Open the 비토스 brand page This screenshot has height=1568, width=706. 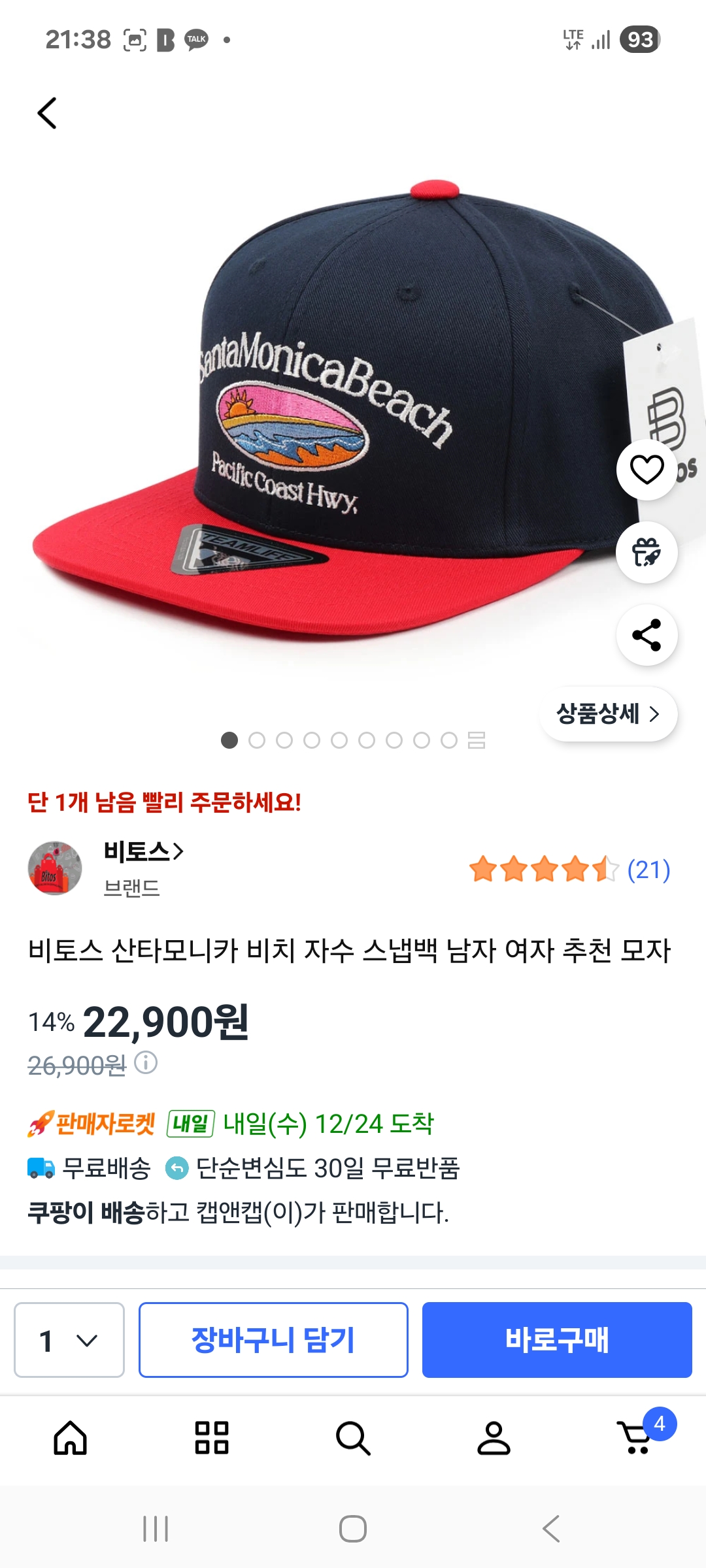[x=144, y=851]
